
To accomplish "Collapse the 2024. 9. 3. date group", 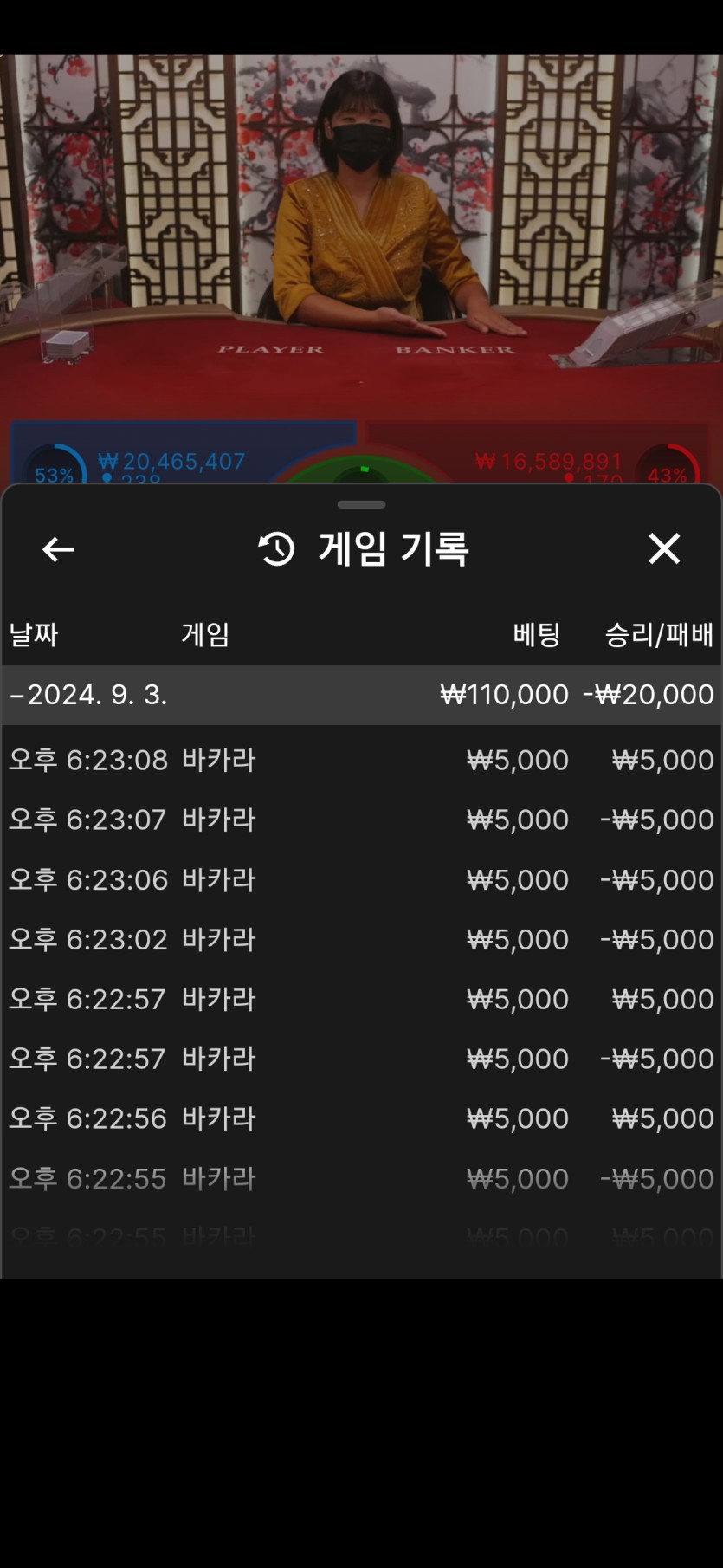I will tap(362, 695).
